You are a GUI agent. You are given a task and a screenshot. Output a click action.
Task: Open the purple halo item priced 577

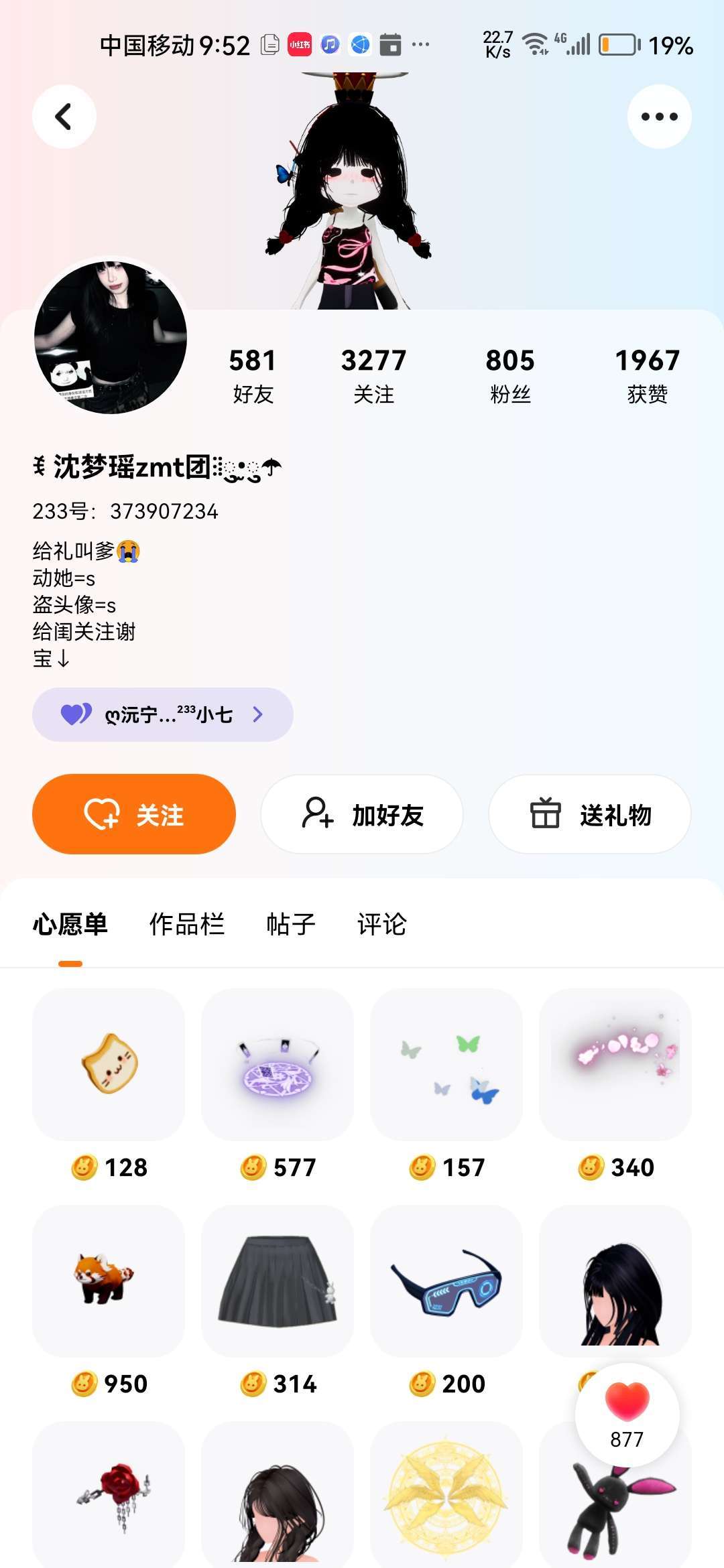278,1065
